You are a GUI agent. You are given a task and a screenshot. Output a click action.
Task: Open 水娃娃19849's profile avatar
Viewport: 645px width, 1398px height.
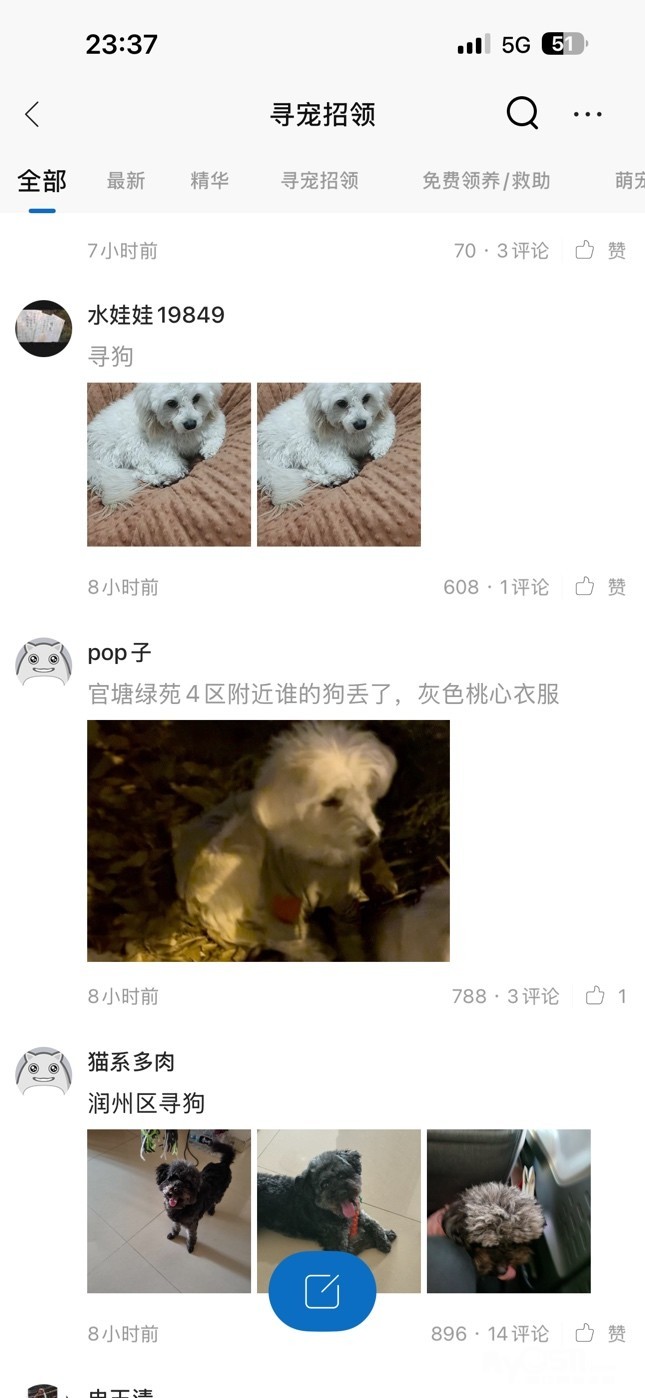[x=44, y=328]
